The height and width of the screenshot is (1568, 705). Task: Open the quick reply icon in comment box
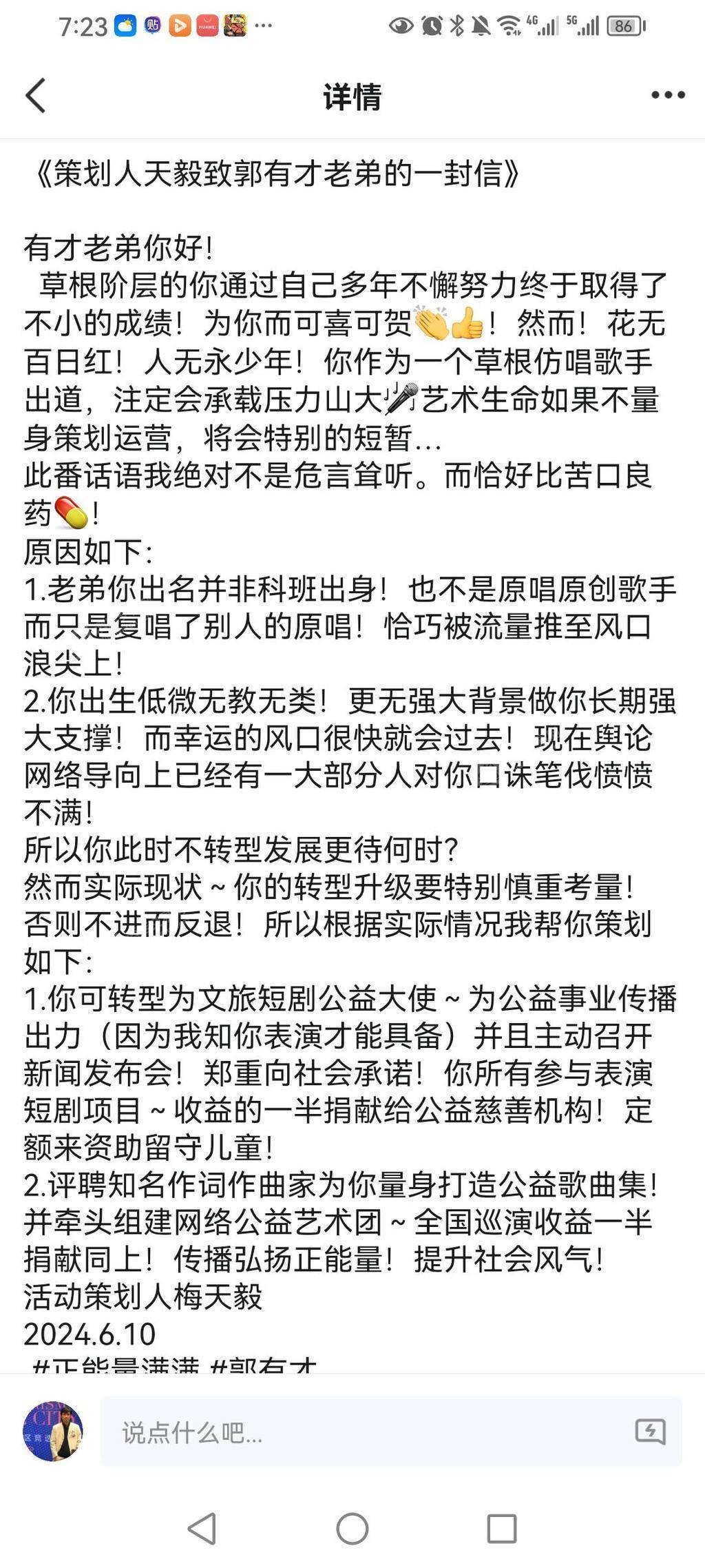pyautogui.click(x=649, y=1432)
